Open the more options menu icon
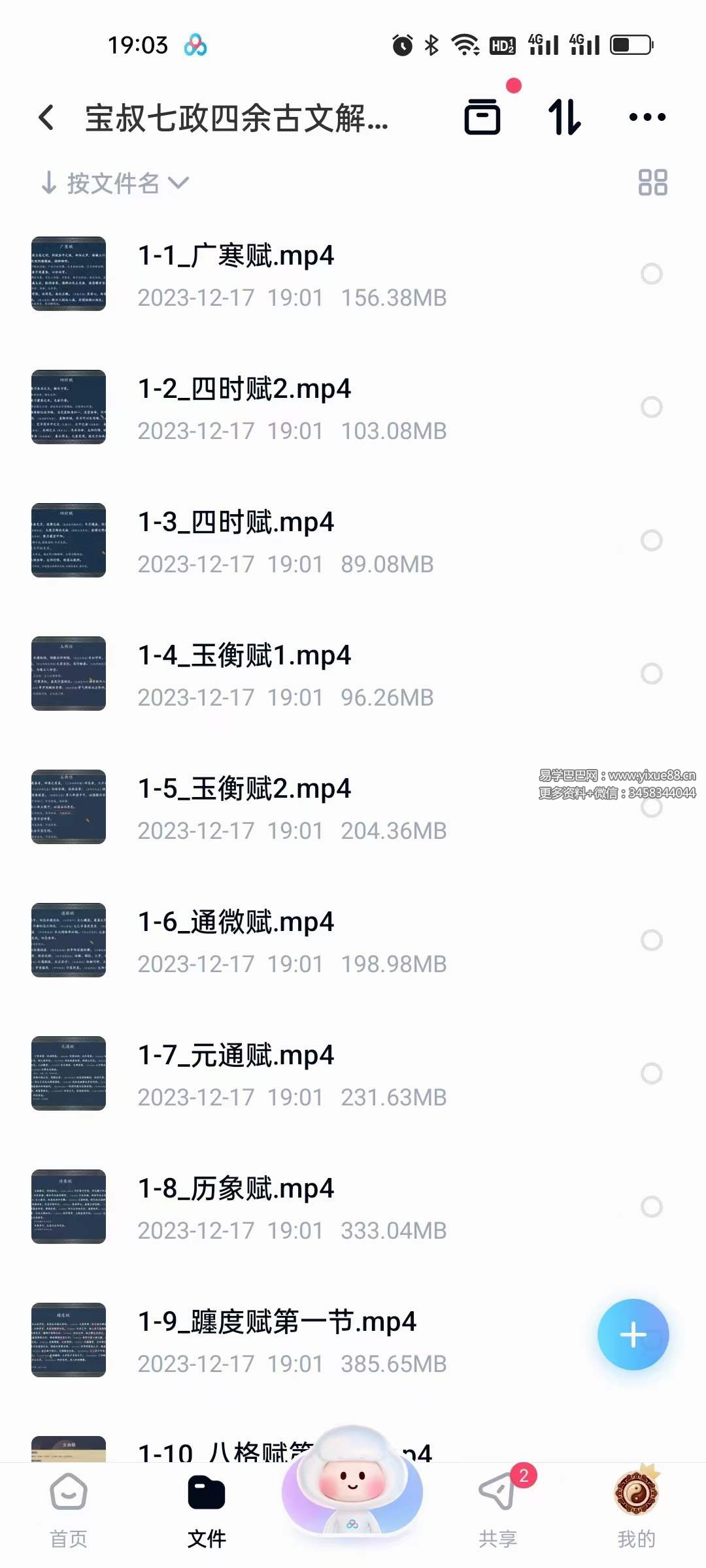The height and width of the screenshot is (1568, 706). pos(646,118)
